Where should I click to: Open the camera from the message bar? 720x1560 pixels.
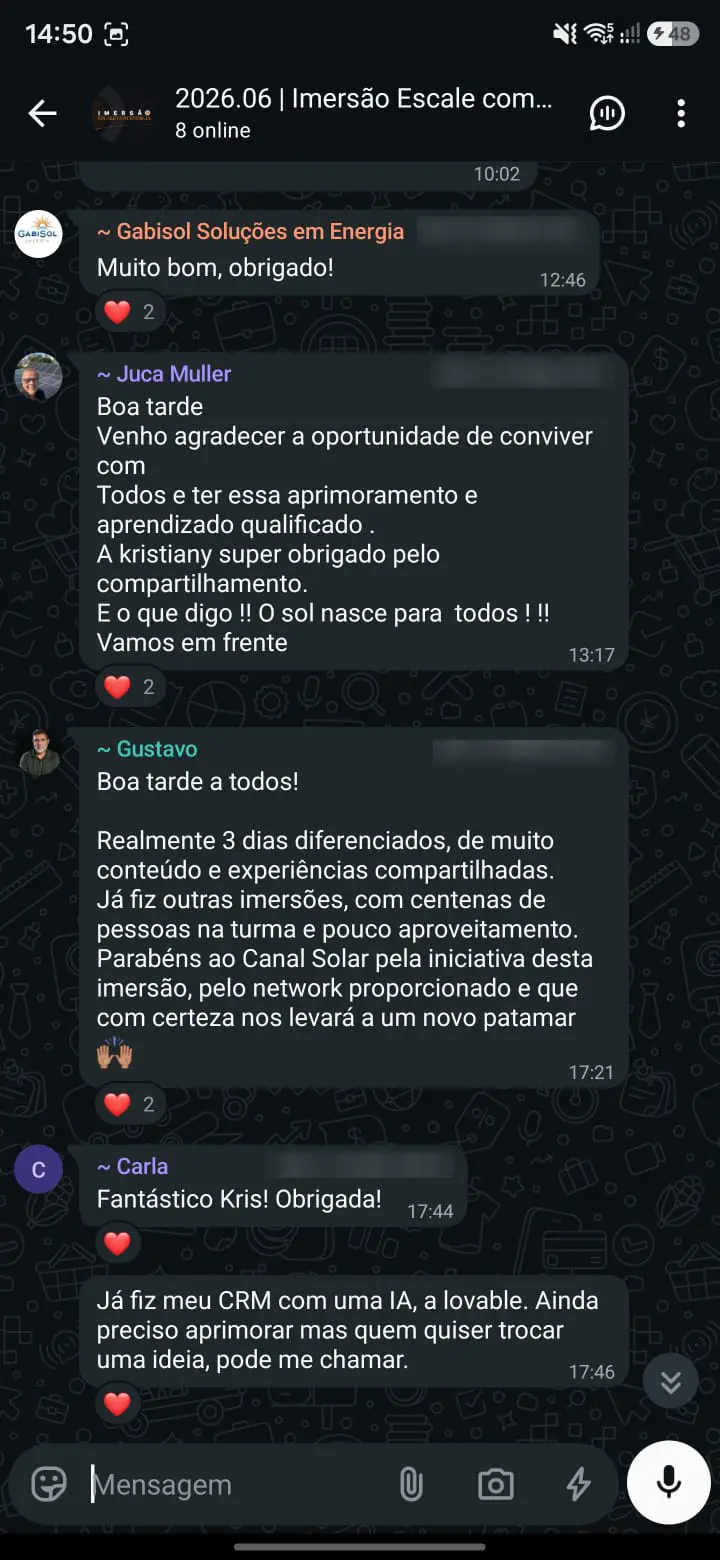pyautogui.click(x=495, y=1485)
